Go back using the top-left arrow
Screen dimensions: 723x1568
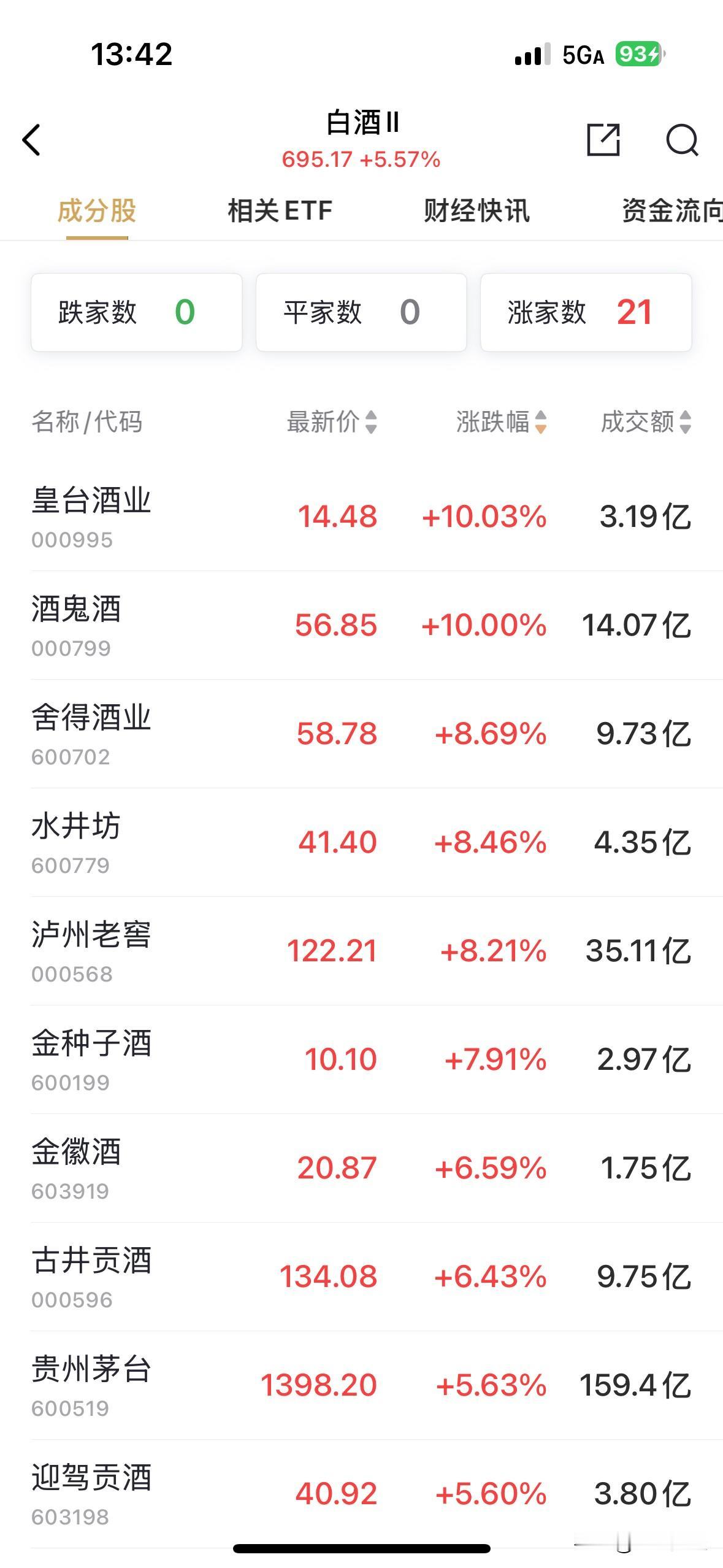[x=32, y=140]
